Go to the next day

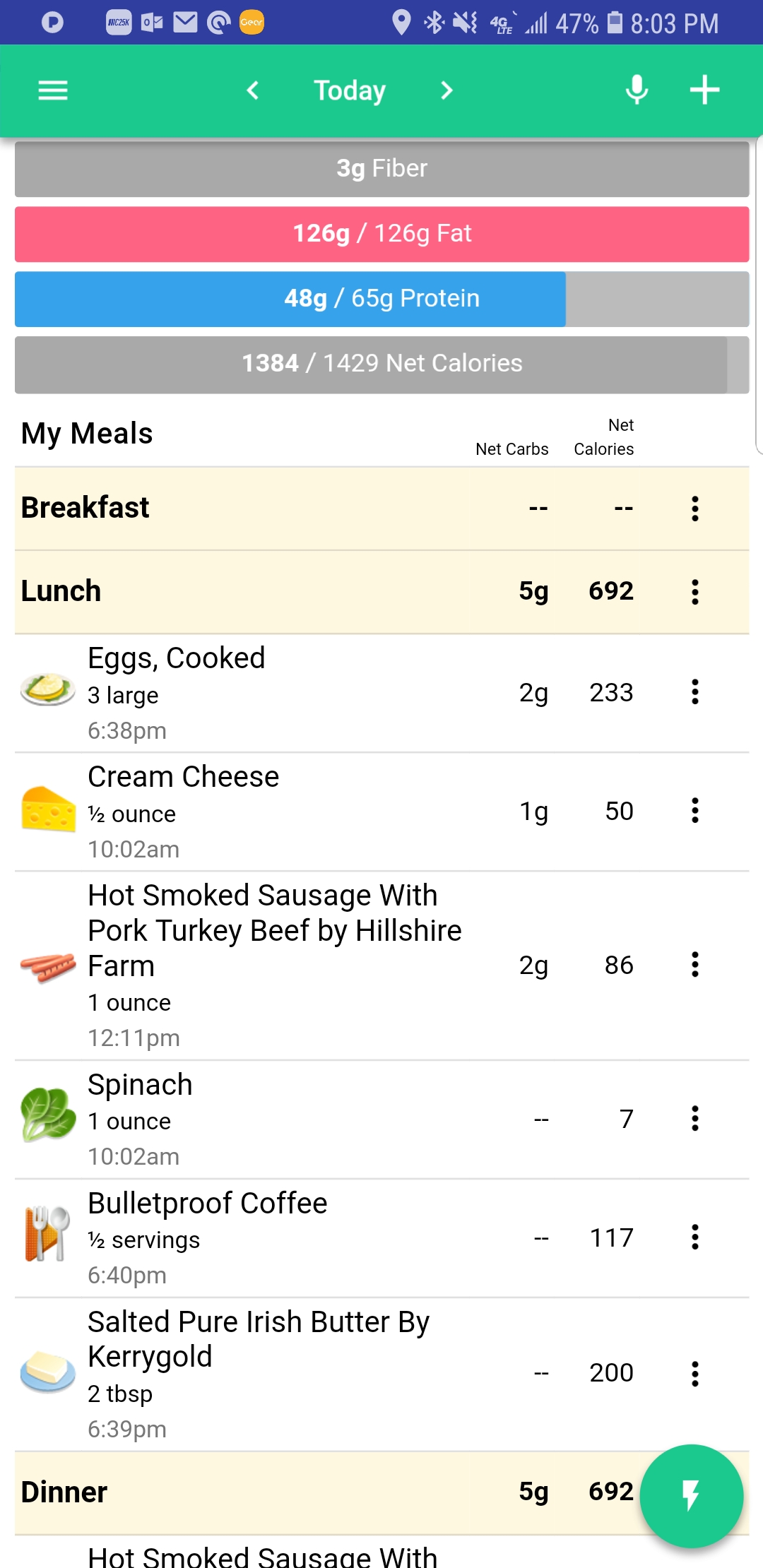tap(446, 90)
